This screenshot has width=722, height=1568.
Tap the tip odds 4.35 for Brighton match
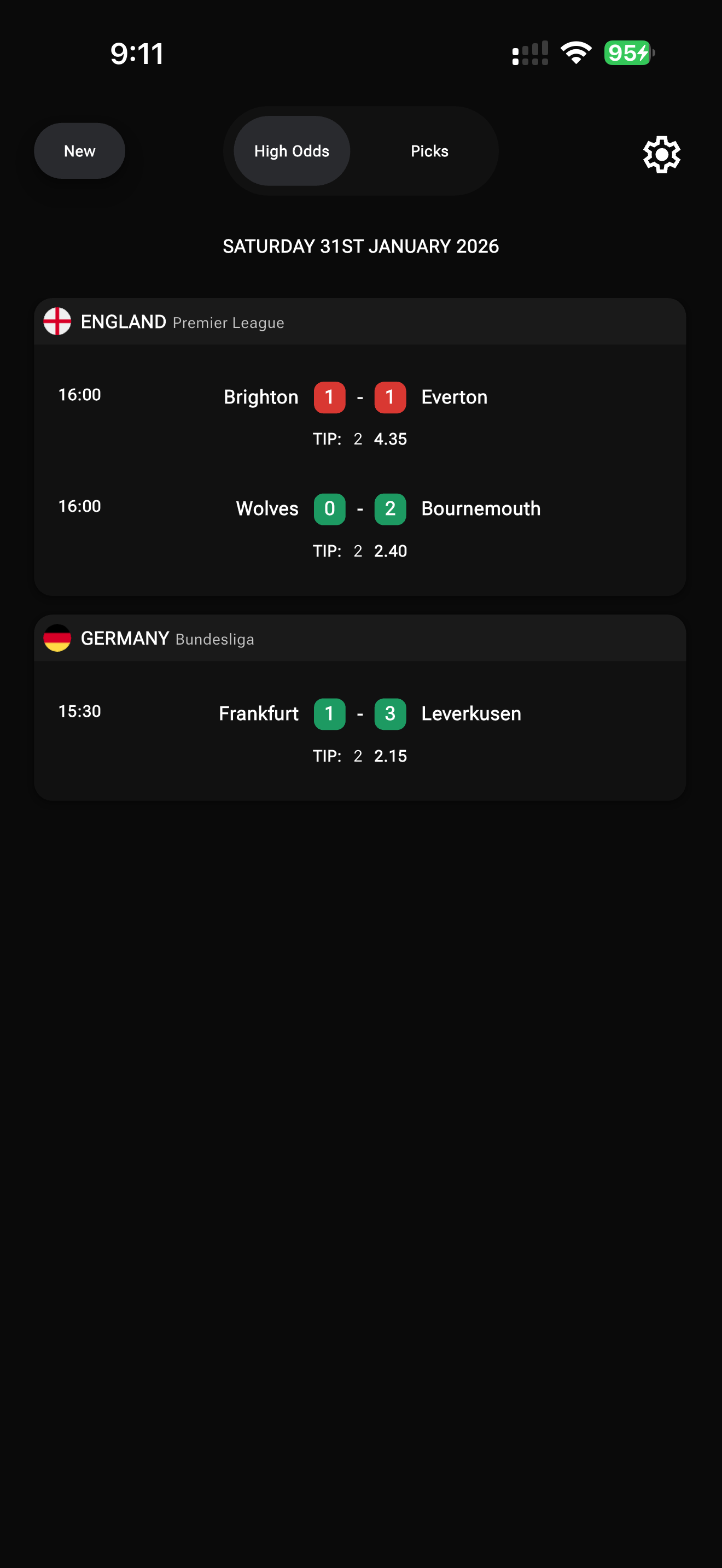click(x=391, y=439)
